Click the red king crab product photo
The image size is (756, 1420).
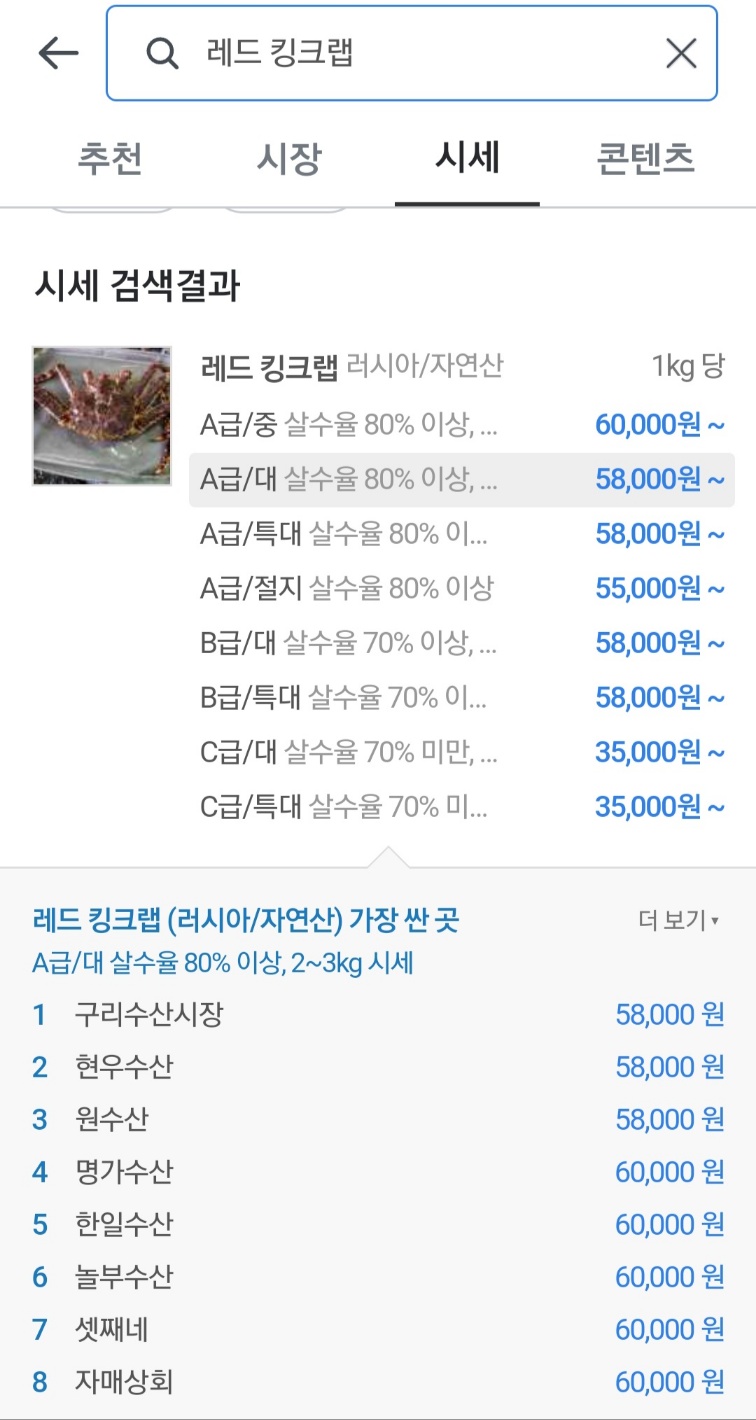click(101, 418)
